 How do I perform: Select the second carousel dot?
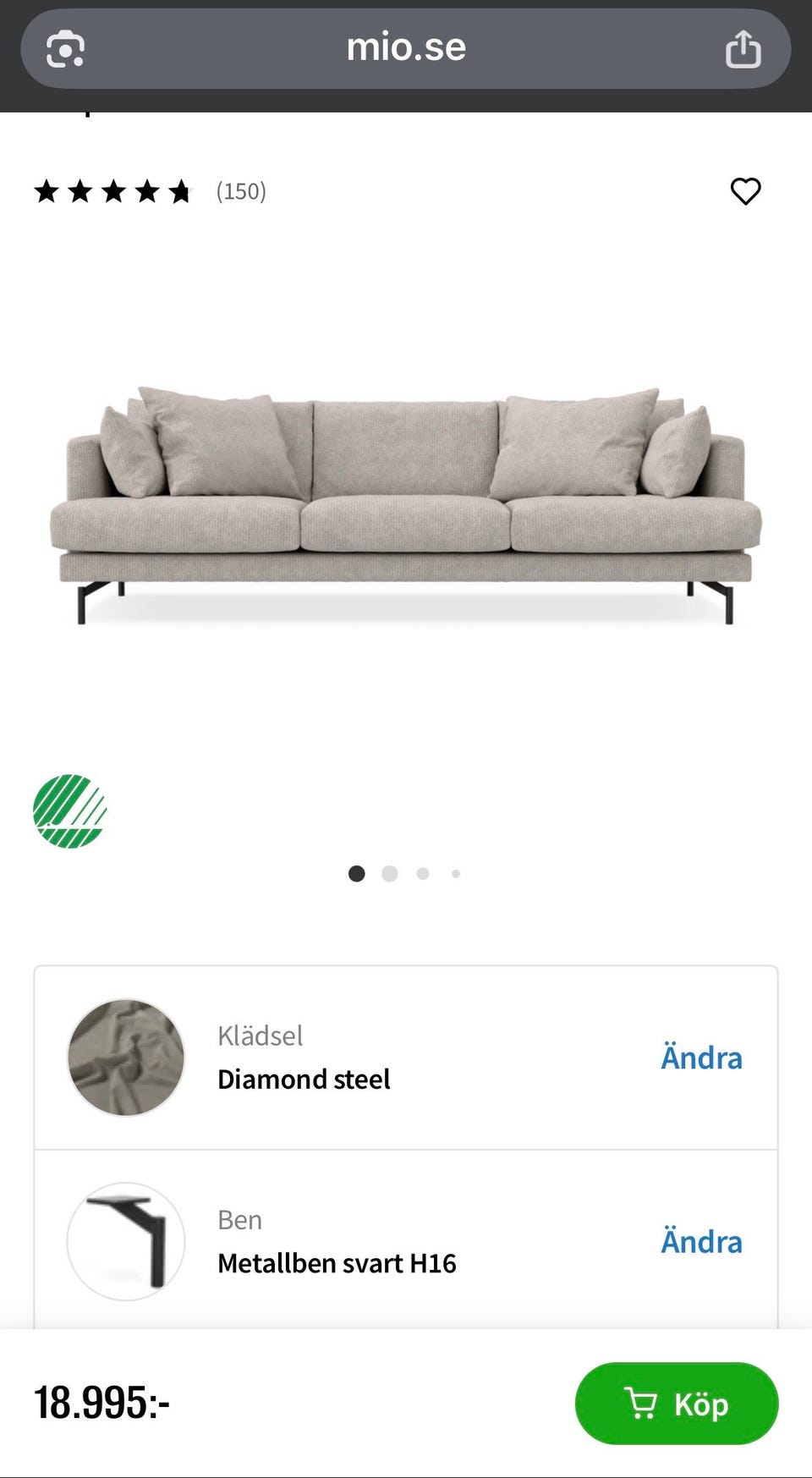[390, 873]
